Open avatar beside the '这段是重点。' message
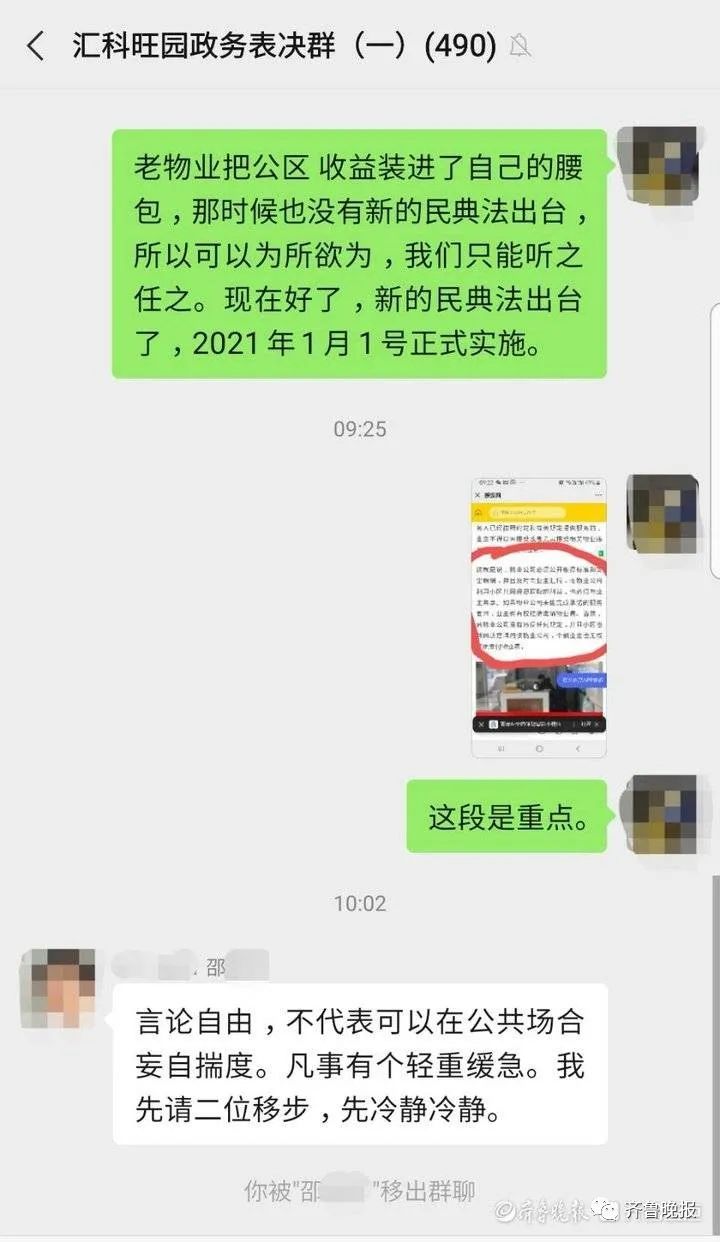The image size is (720, 1242). point(661,813)
